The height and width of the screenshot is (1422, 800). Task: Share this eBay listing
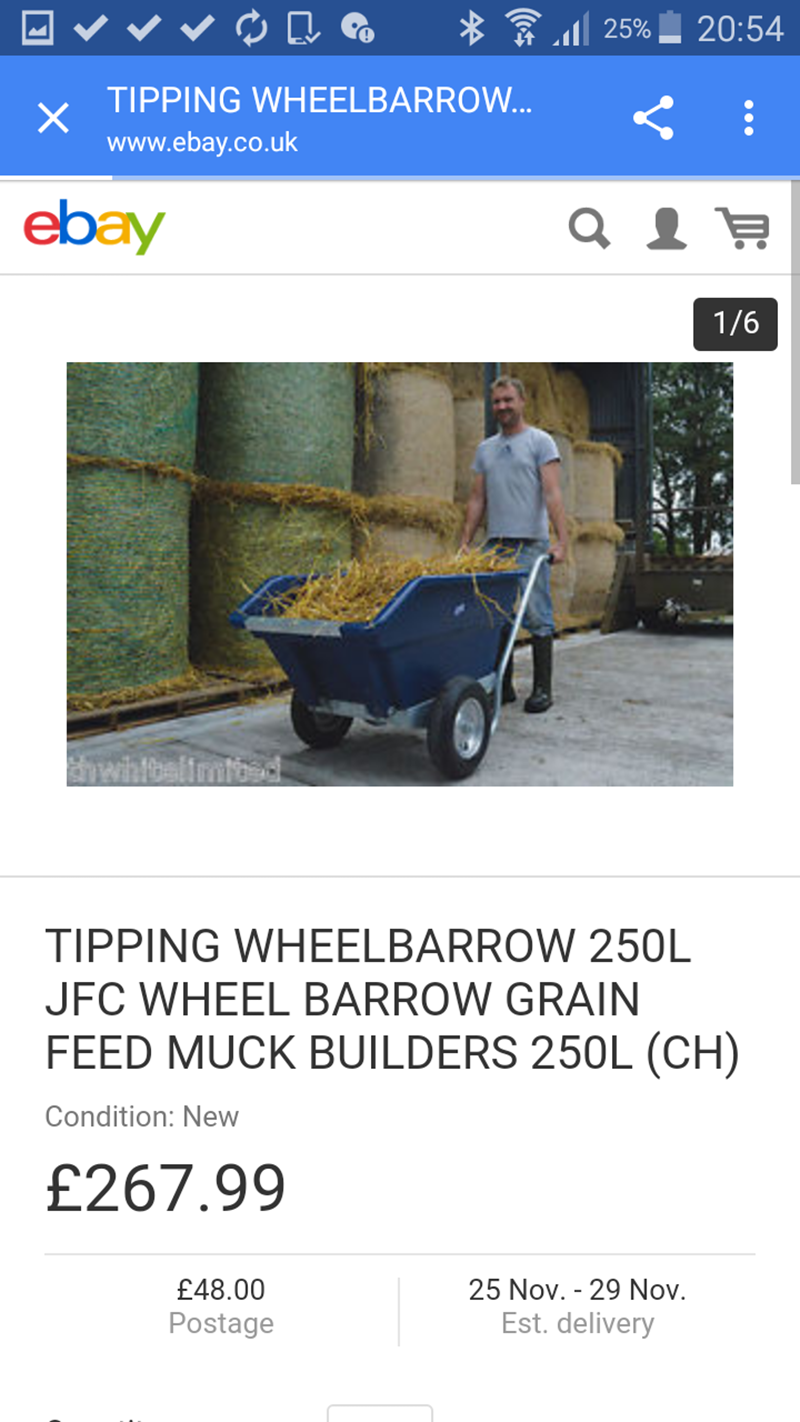point(653,119)
